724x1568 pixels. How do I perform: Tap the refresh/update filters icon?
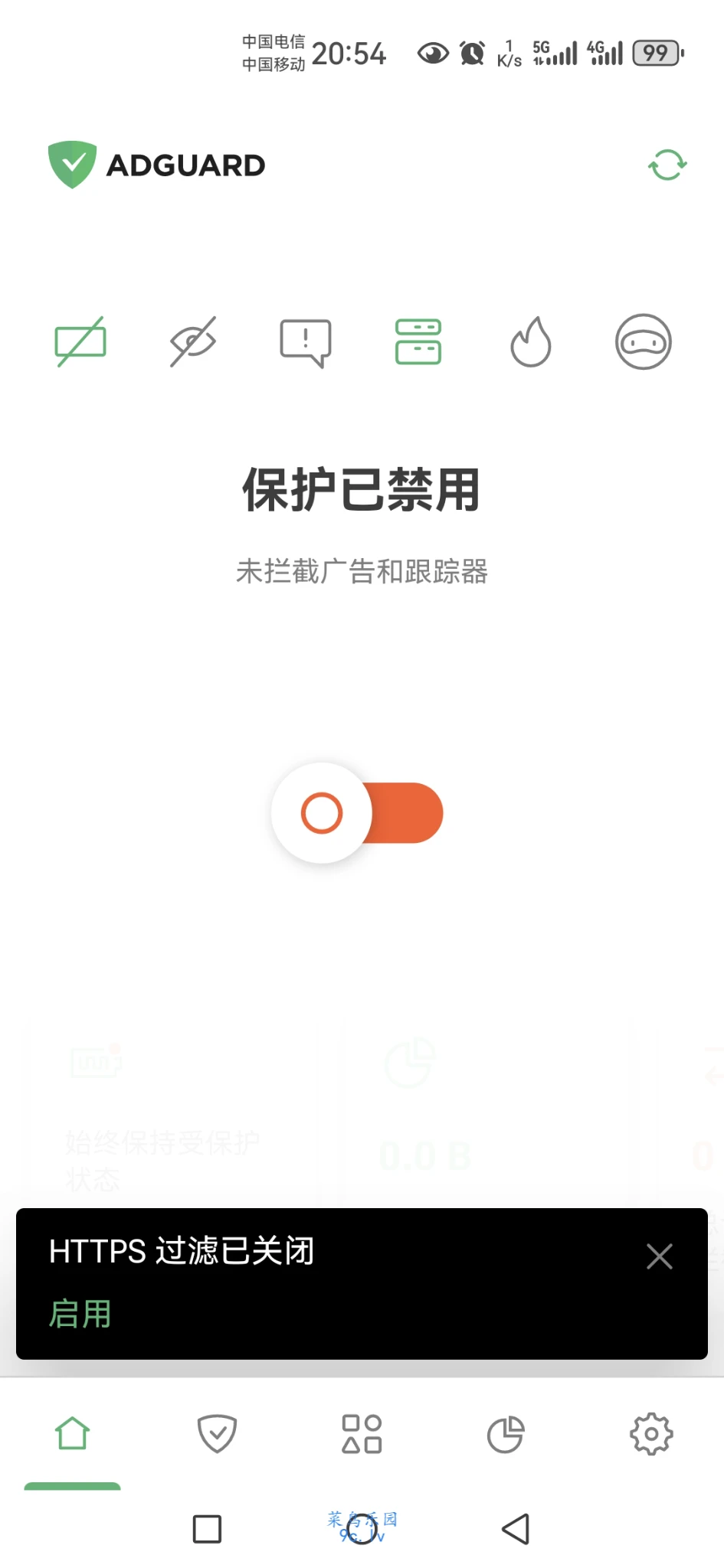click(667, 165)
